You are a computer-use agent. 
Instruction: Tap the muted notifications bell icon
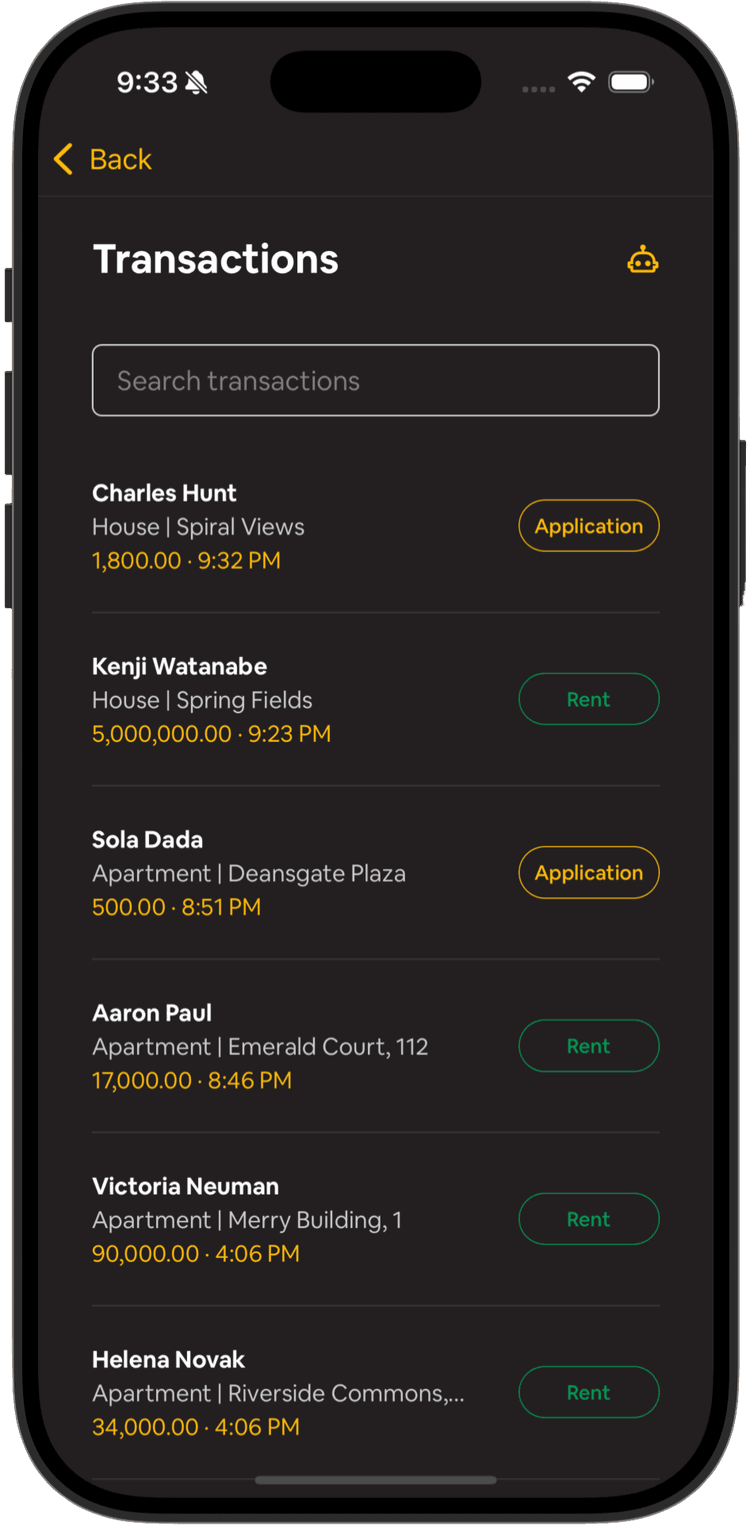click(196, 83)
